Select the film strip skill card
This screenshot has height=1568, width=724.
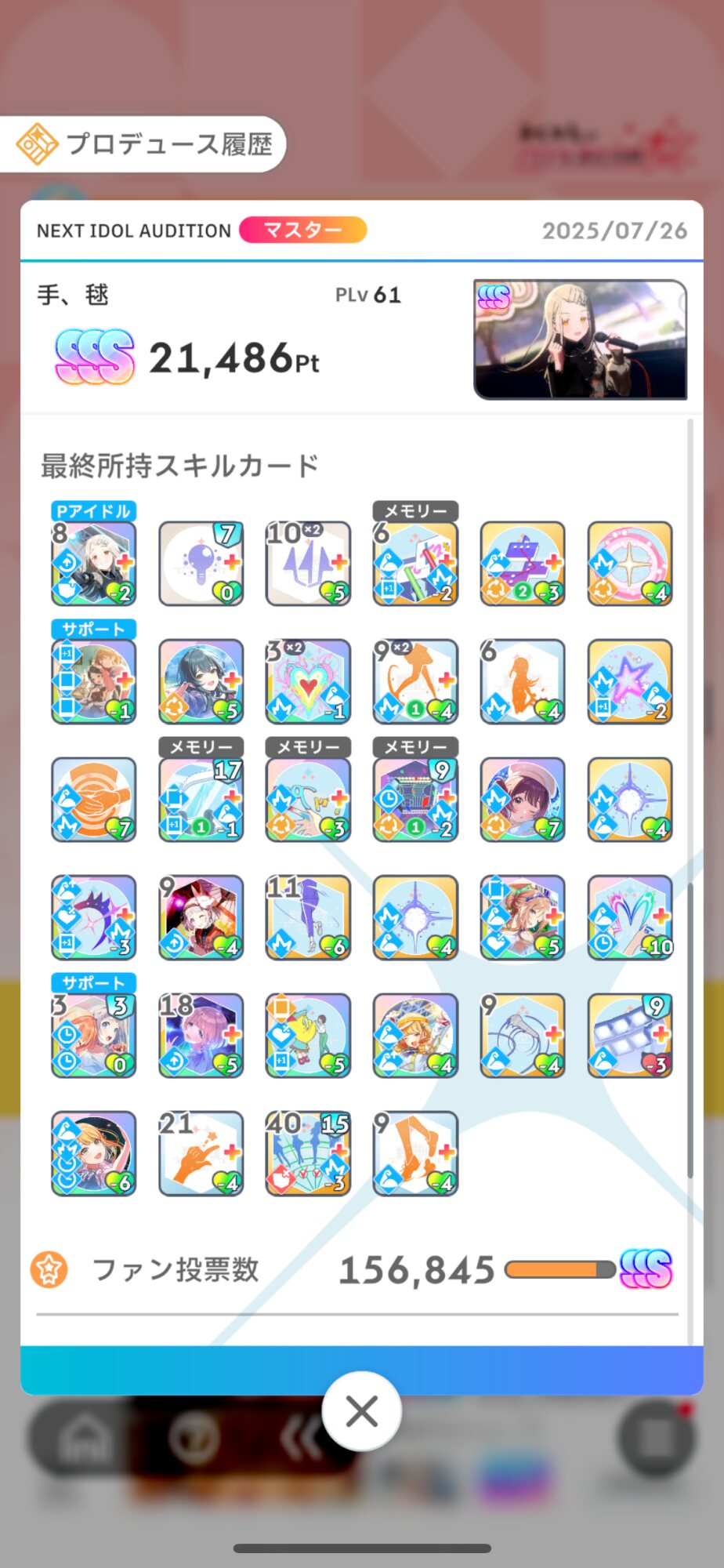[x=630, y=1036]
